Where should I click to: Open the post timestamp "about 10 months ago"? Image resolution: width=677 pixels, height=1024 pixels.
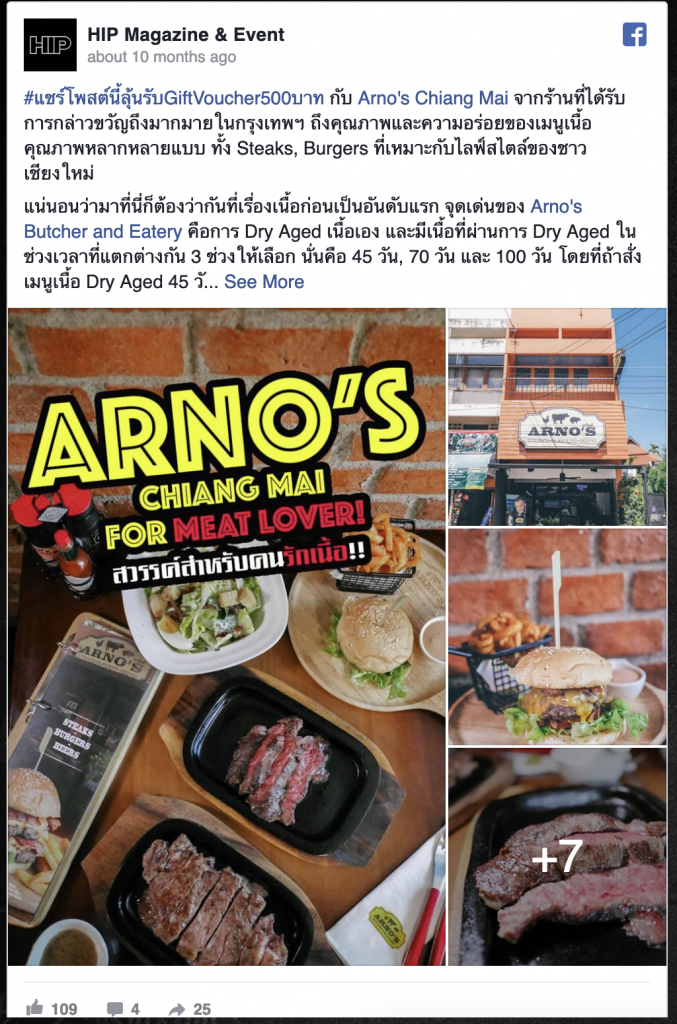(x=161, y=57)
